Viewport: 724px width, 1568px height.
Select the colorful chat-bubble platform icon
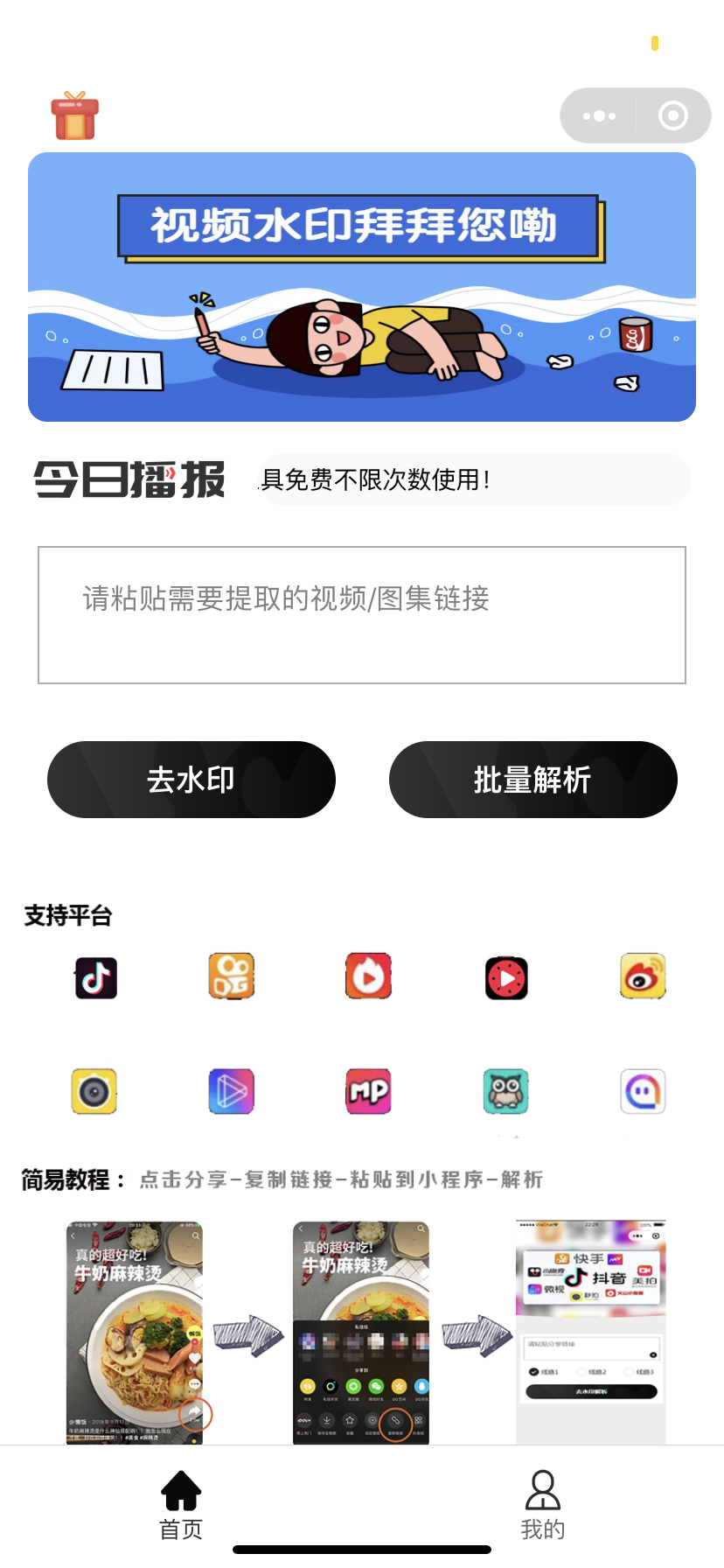click(x=643, y=1091)
